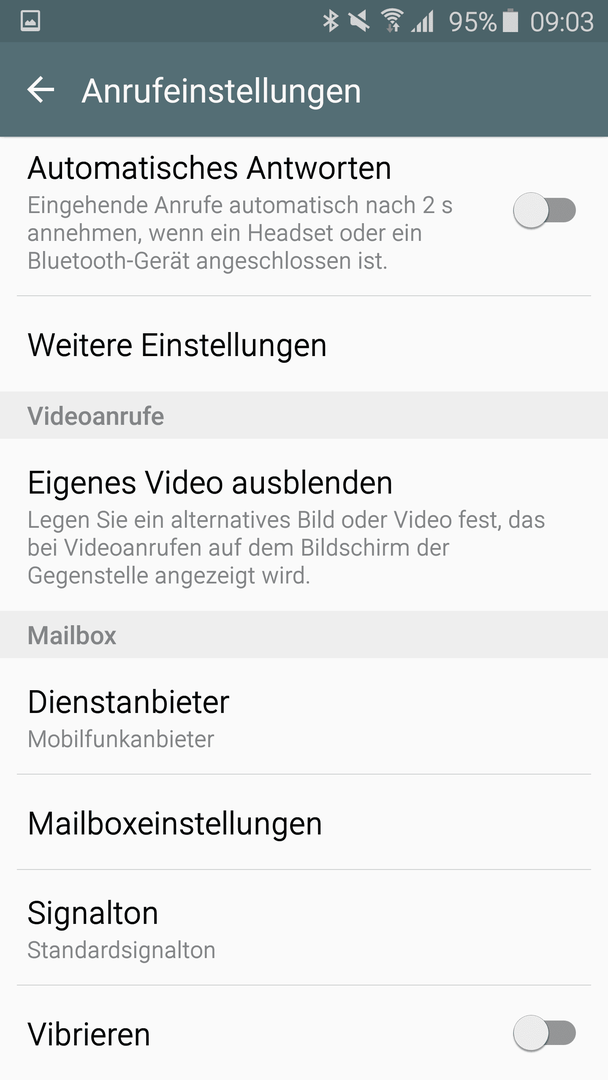Enable the Automatisches Antworten switch
Screen dimensions: 608x1080
(544, 210)
